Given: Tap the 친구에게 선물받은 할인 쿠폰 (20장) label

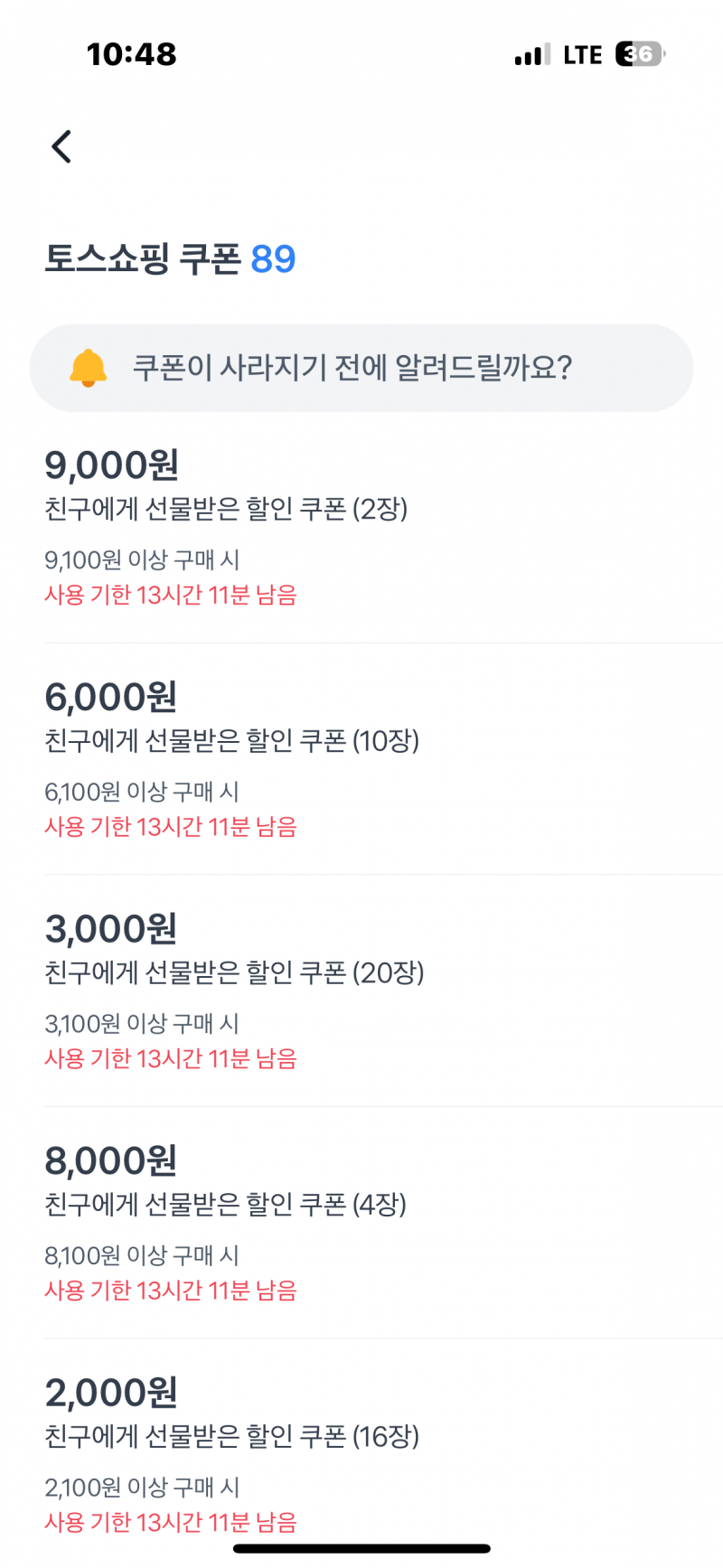Looking at the screenshot, I should (233, 973).
